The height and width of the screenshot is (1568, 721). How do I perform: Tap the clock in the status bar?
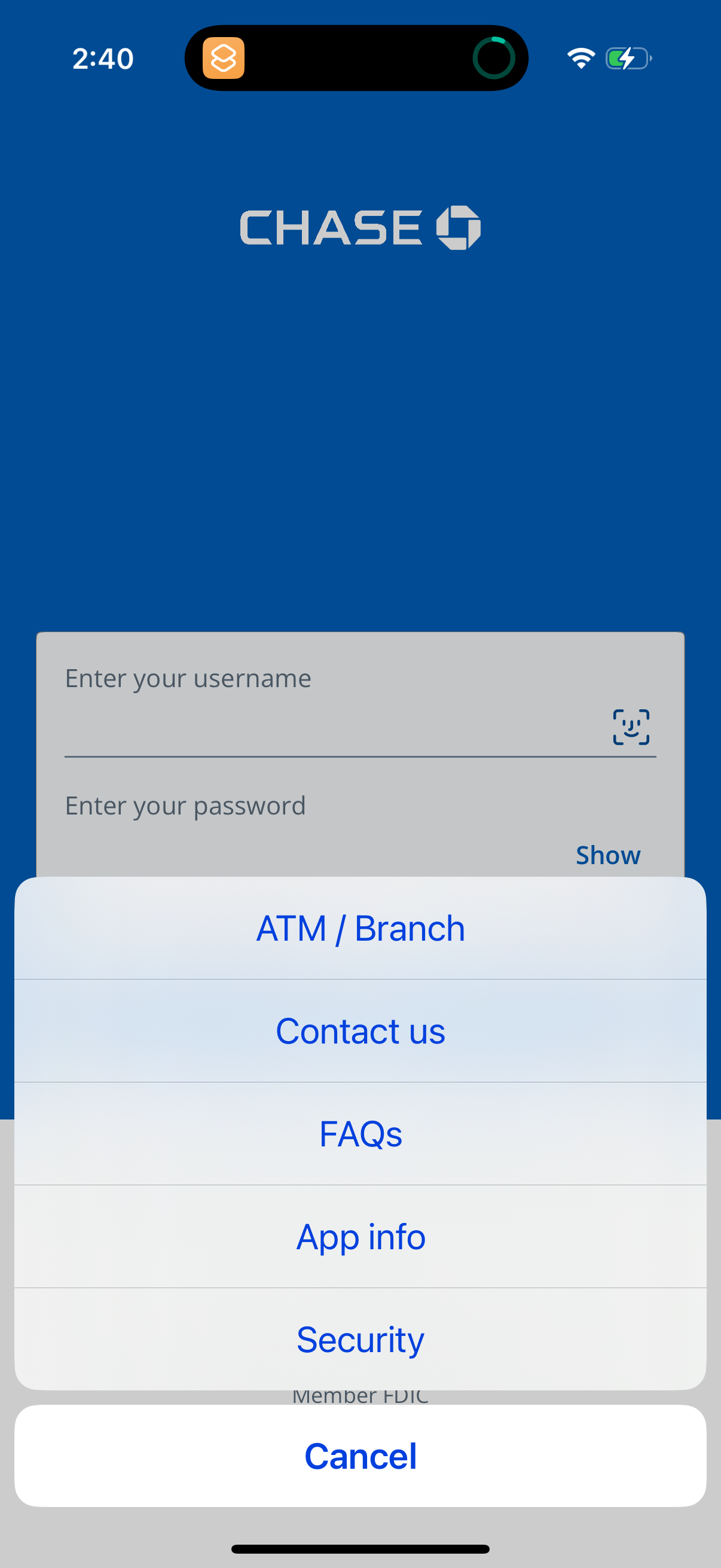[103, 58]
